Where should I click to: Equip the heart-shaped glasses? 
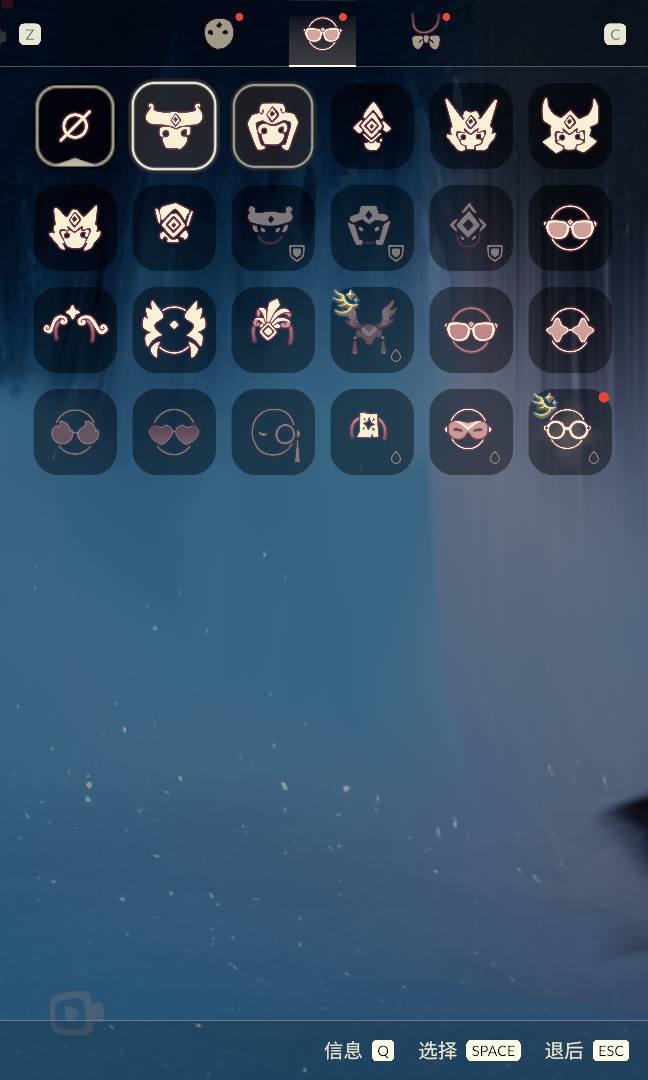click(174, 432)
